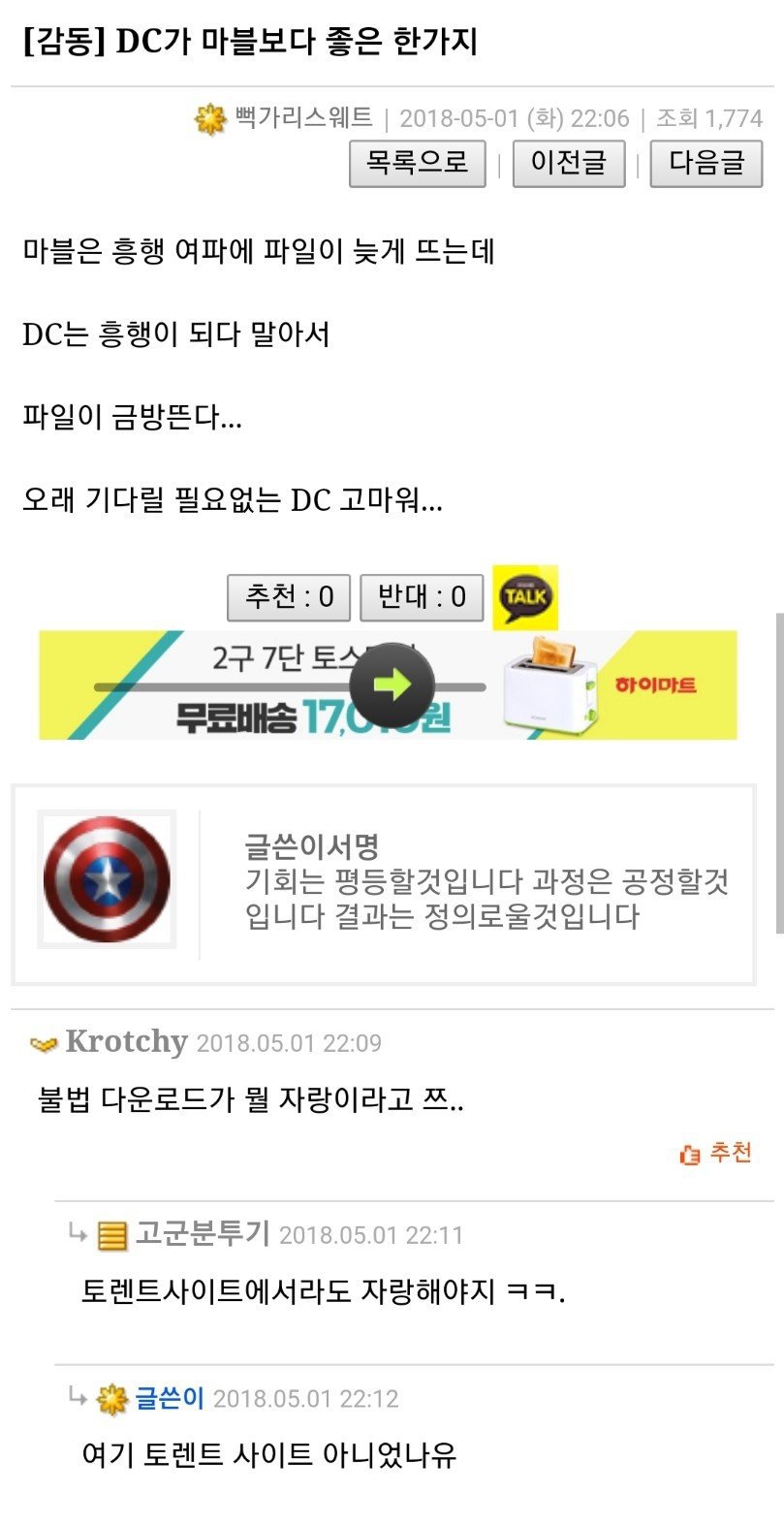Downvote the post with 반대 : 0
784x1525 pixels.
pyautogui.click(x=422, y=596)
